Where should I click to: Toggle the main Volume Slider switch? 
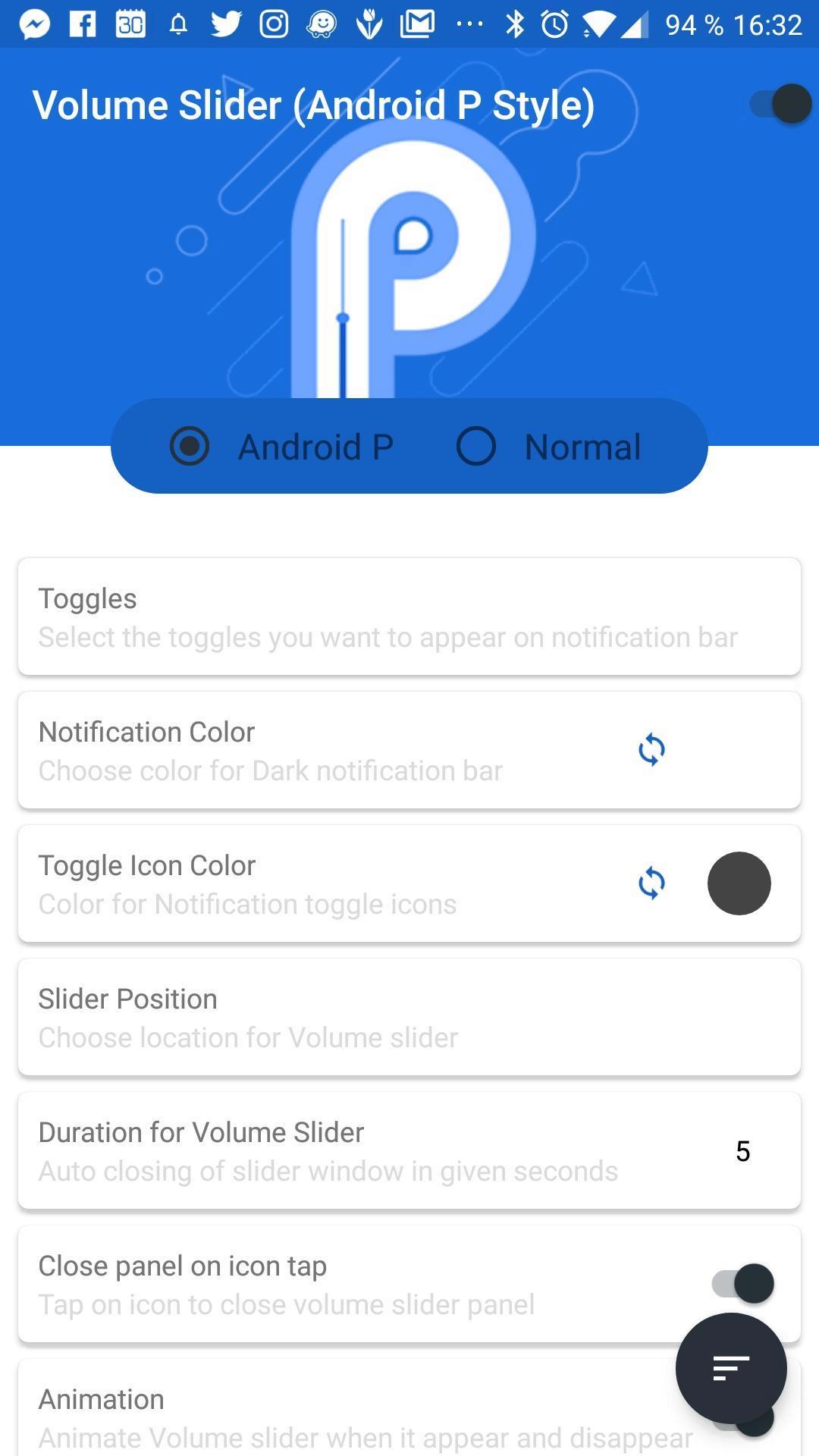point(780,104)
